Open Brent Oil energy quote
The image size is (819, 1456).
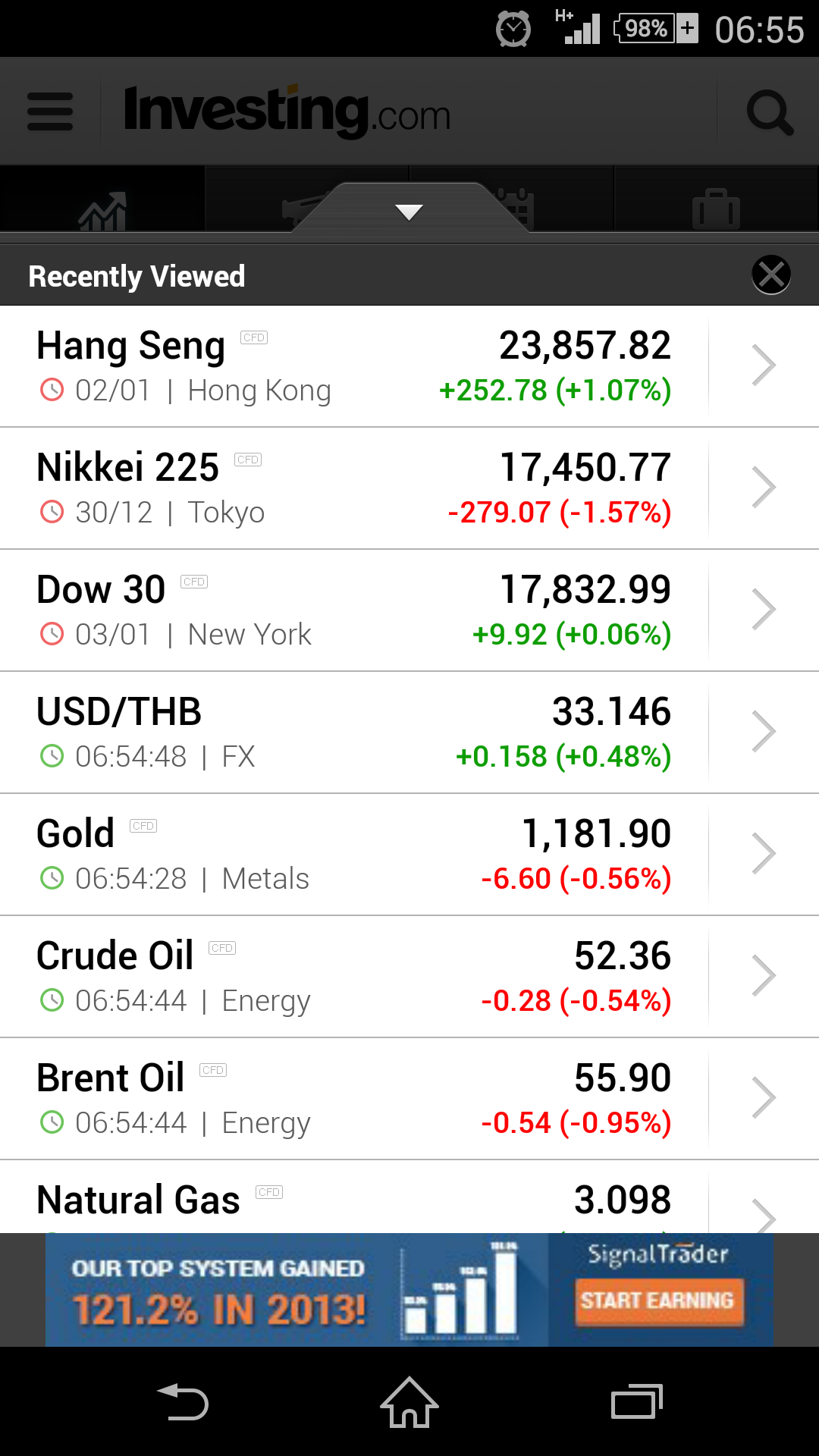[x=409, y=1099]
